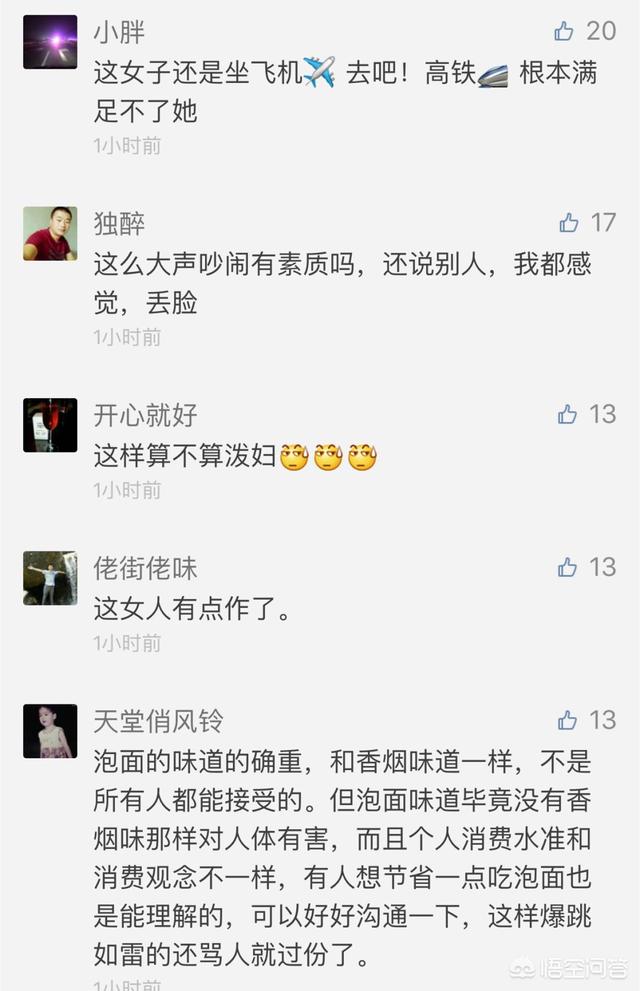Like 天堂俏风铃's long comment
Screen dimensions: 640x991
pyautogui.click(x=568, y=720)
